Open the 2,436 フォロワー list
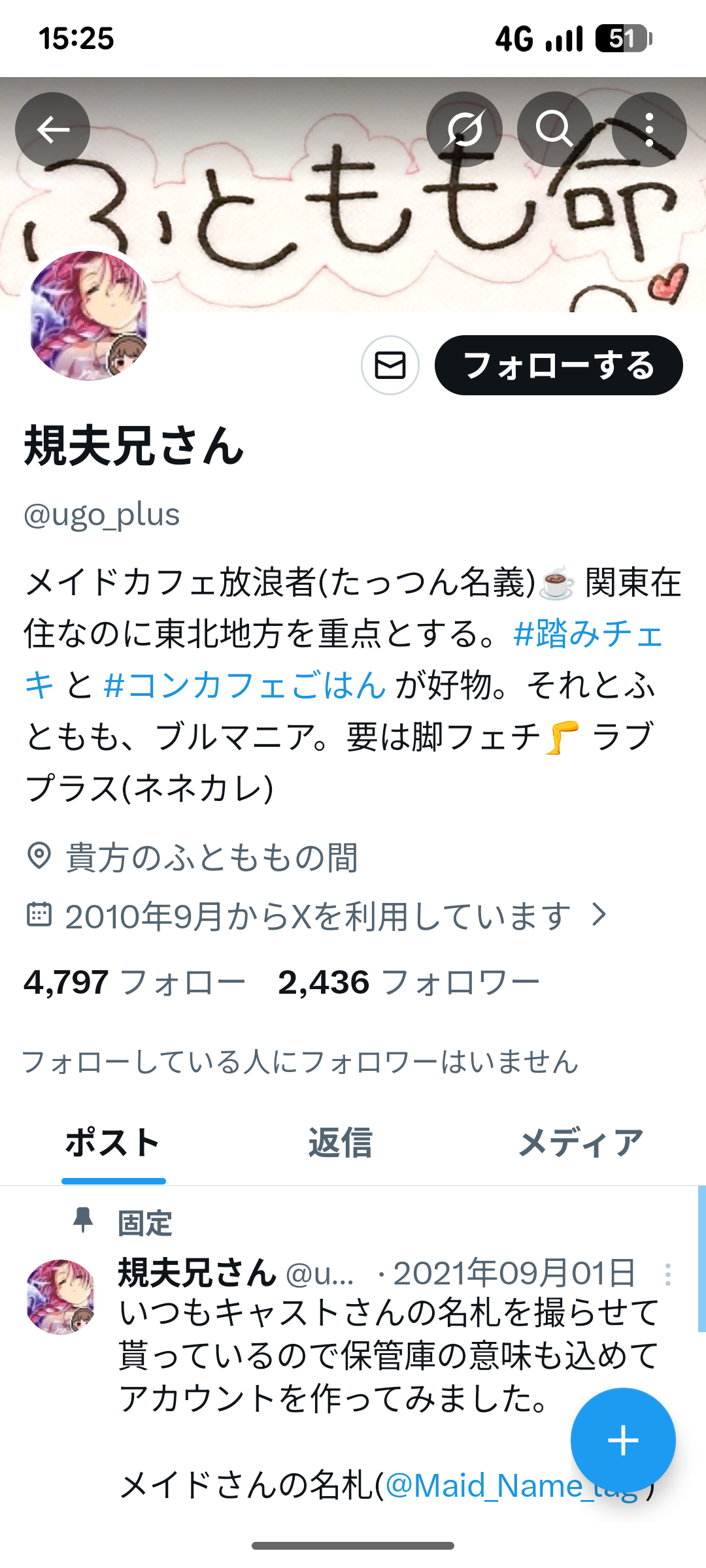Image resolution: width=706 pixels, height=1568 pixels. pyautogui.click(x=409, y=983)
